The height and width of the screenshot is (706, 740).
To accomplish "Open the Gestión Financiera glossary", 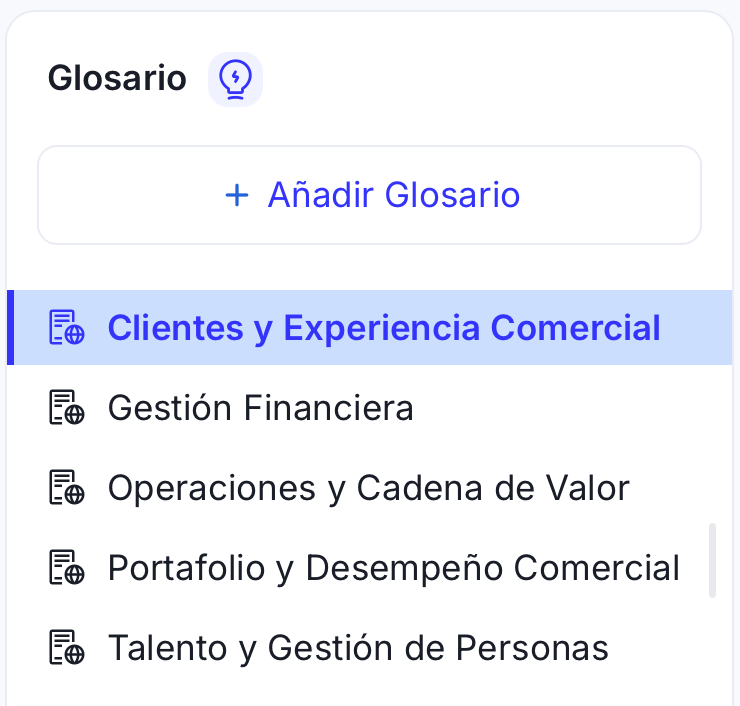I will (x=260, y=408).
